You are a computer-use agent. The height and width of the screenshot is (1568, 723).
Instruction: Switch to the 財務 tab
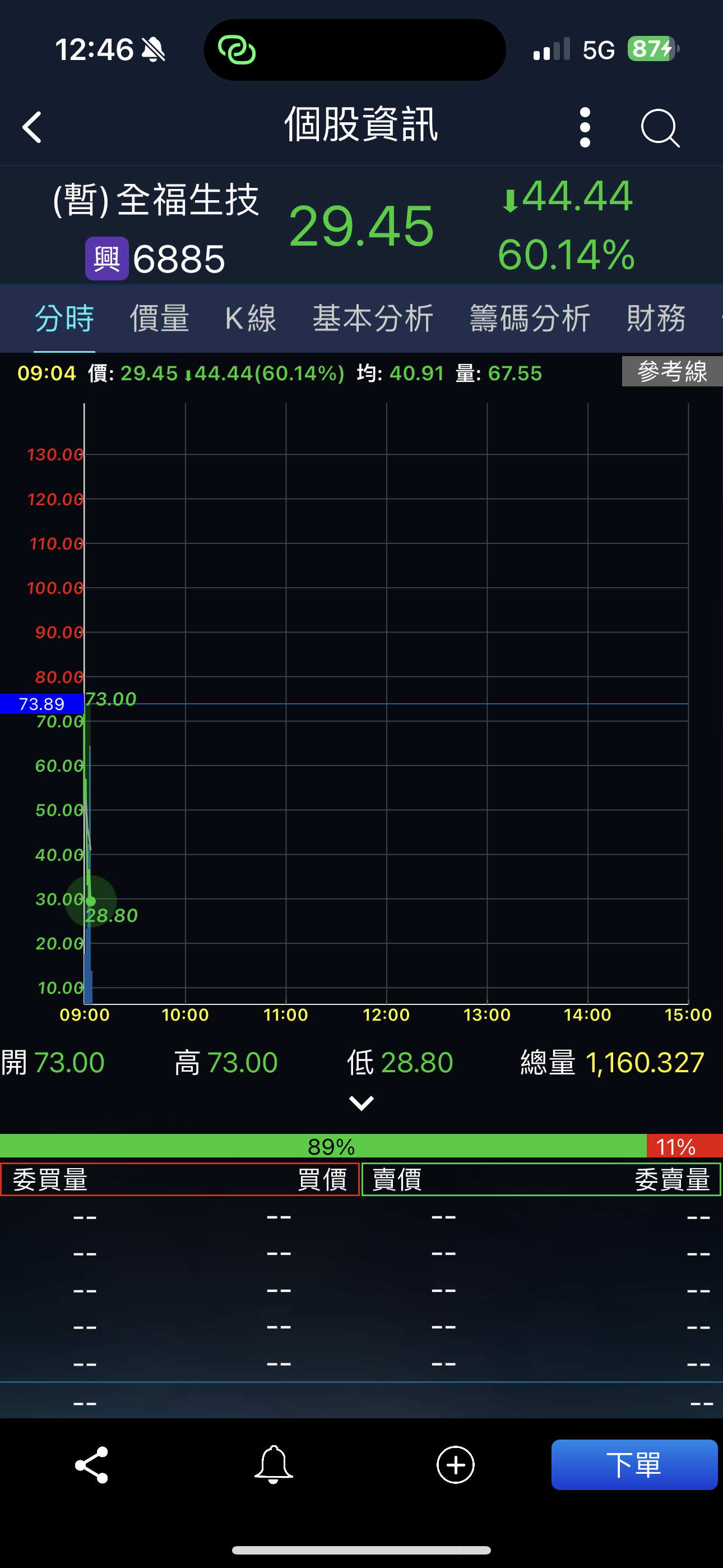click(x=656, y=319)
